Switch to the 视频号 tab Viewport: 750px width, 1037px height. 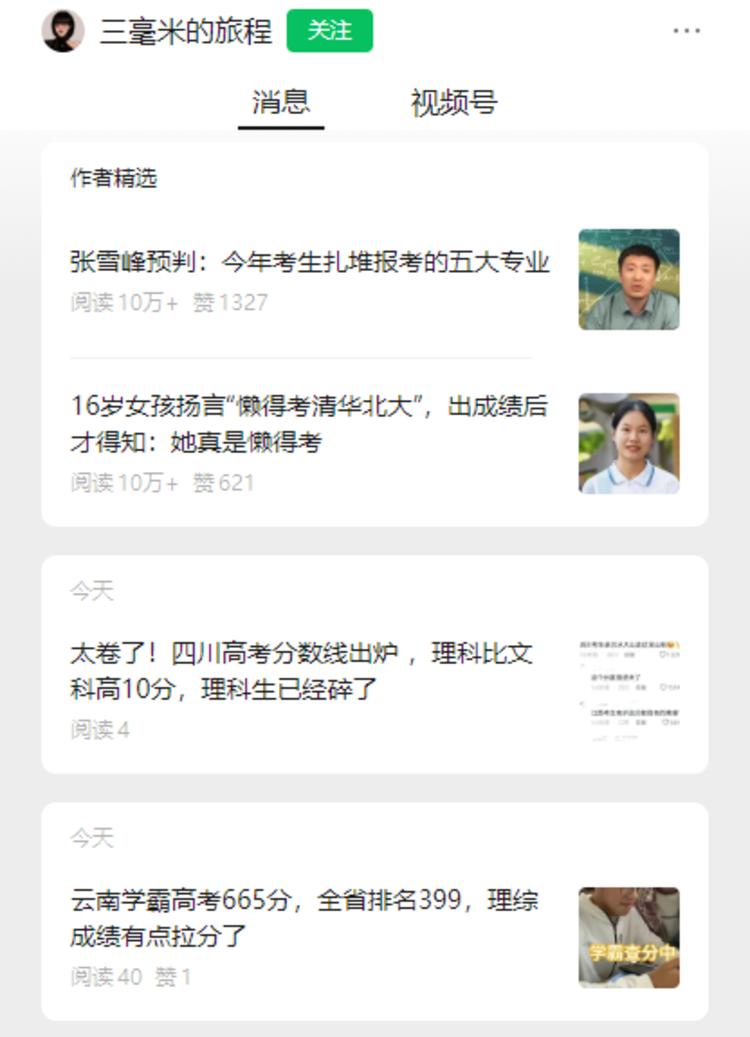(x=453, y=102)
